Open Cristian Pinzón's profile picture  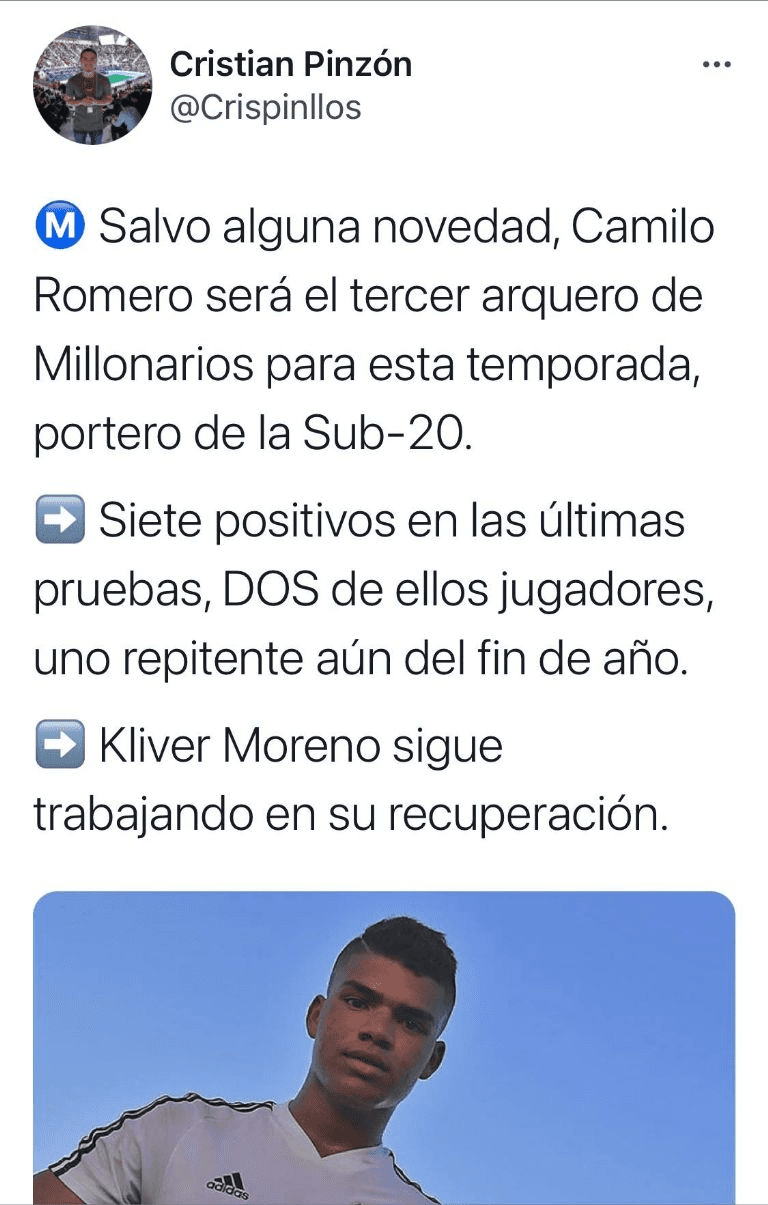click(x=92, y=86)
